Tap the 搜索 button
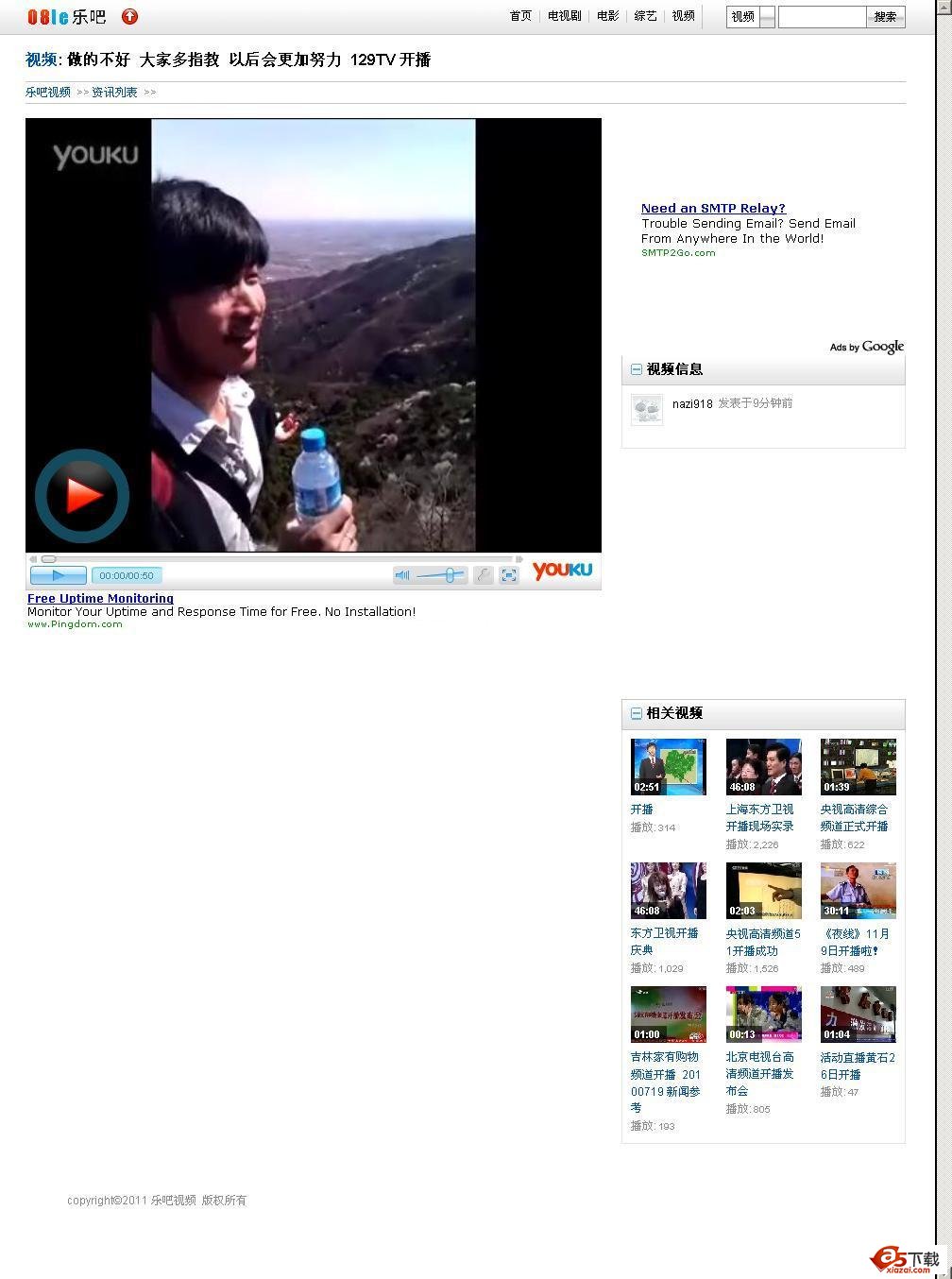Screen dimensions: 952x1279 (885, 17)
